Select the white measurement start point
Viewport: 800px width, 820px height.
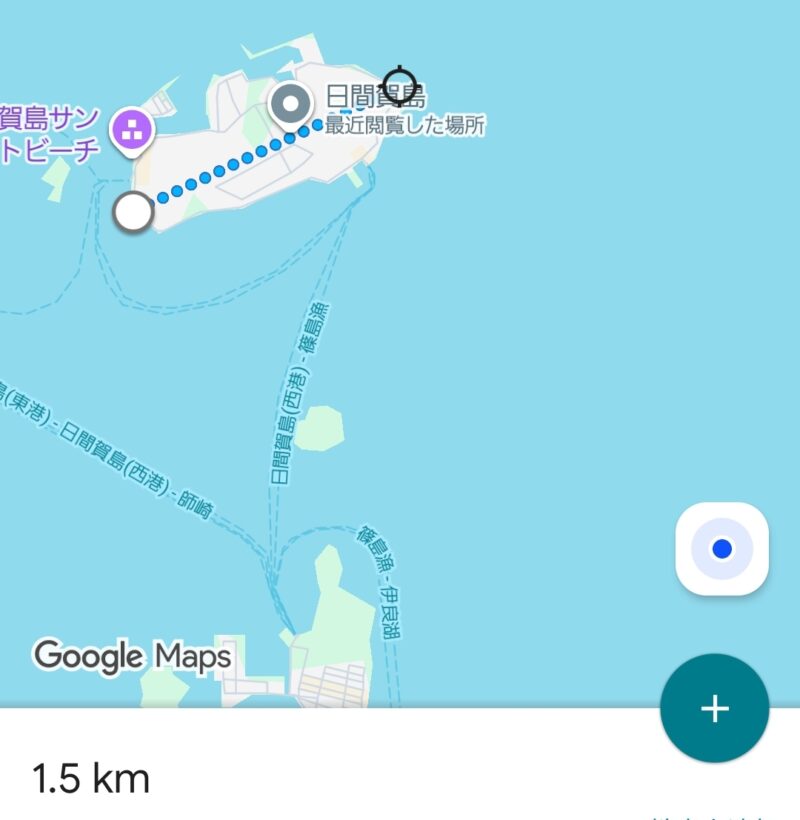pyautogui.click(x=133, y=212)
